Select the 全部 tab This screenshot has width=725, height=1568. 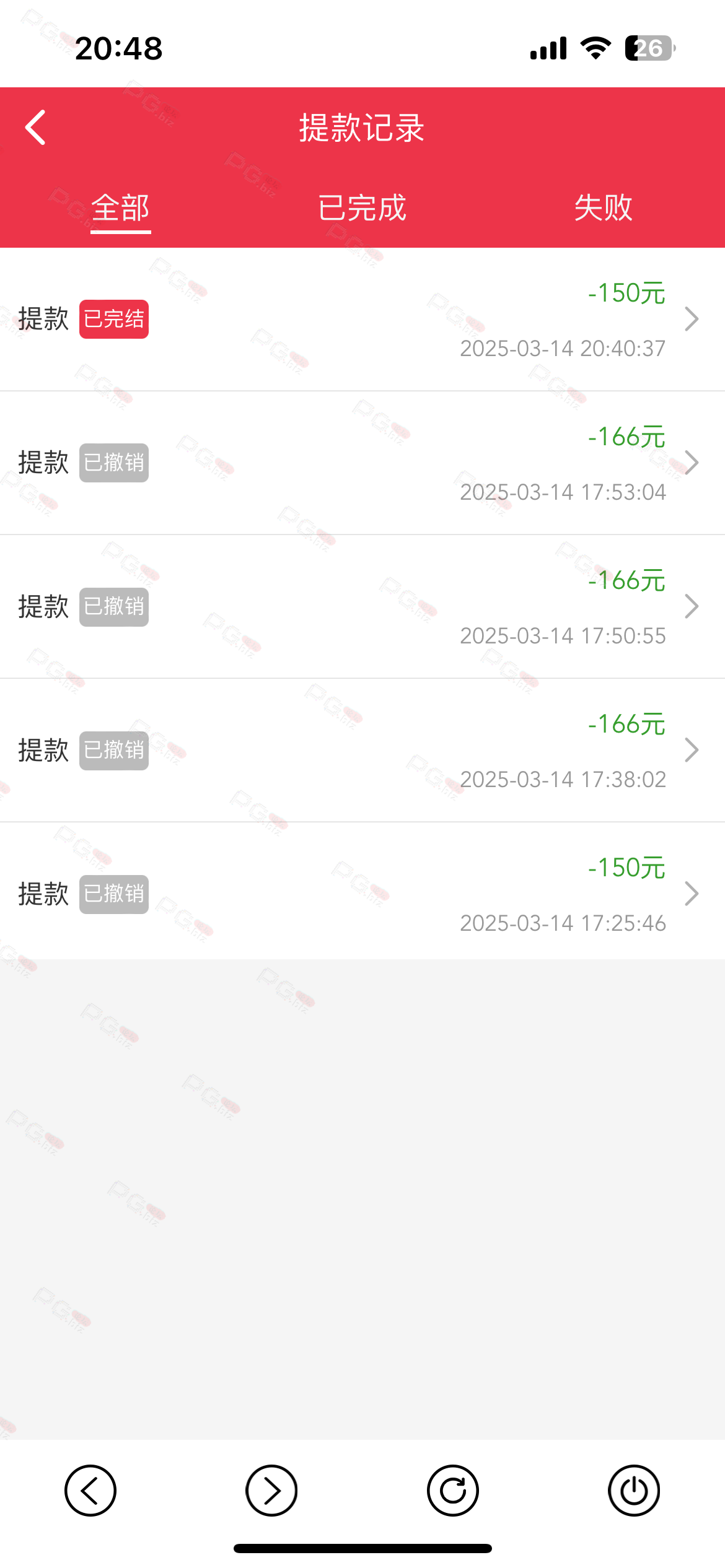click(121, 208)
